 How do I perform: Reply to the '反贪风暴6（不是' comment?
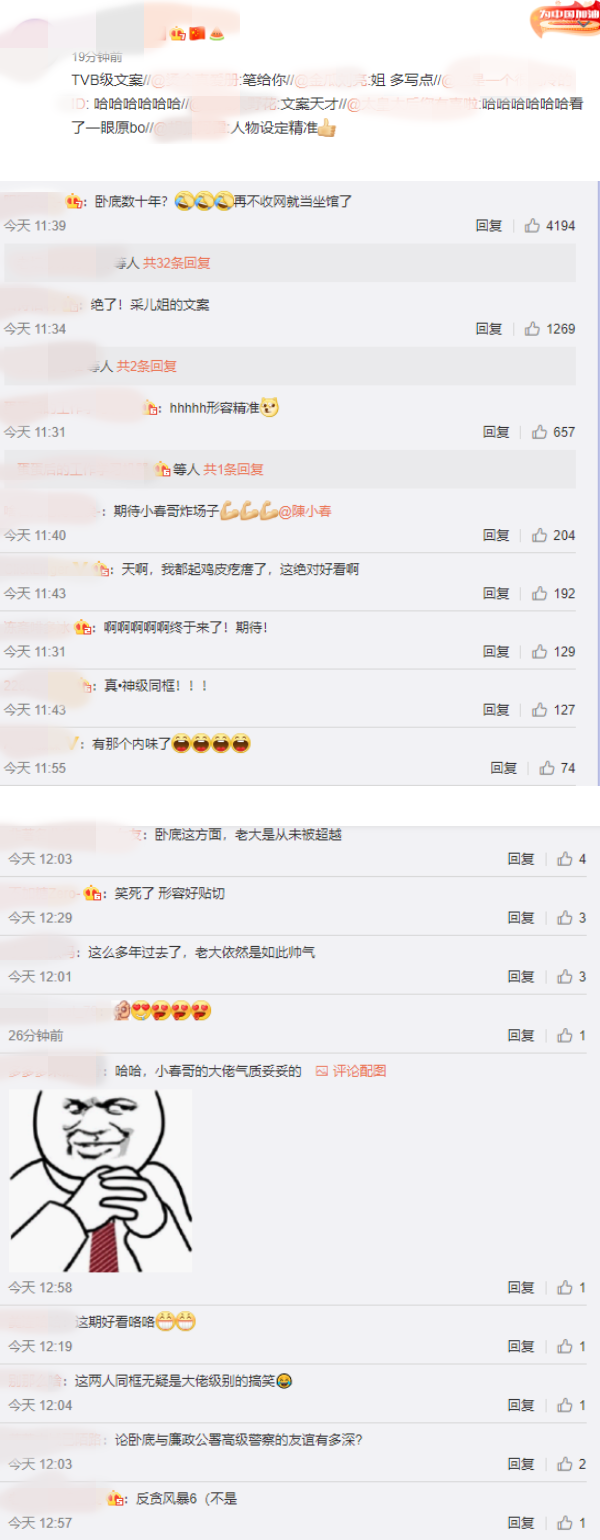[x=521, y=1523]
